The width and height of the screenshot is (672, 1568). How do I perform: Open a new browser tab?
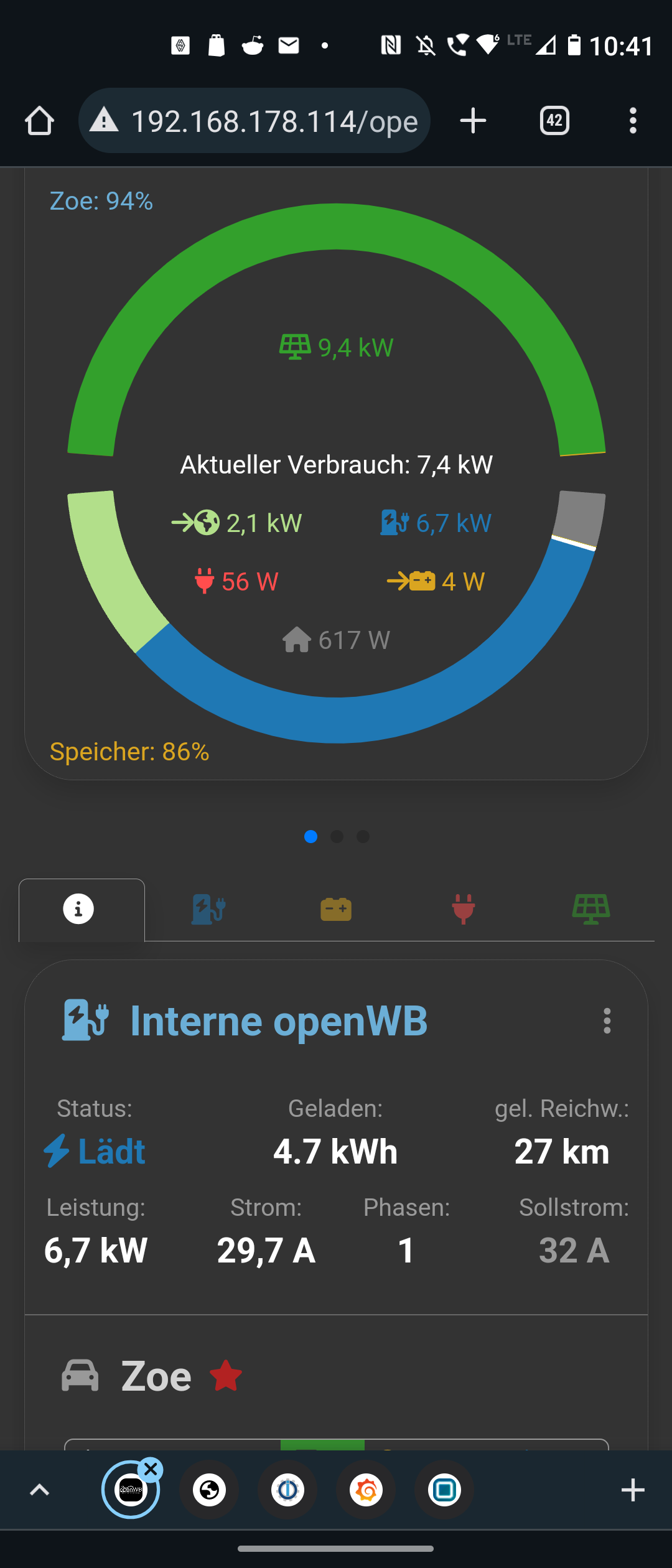(473, 121)
